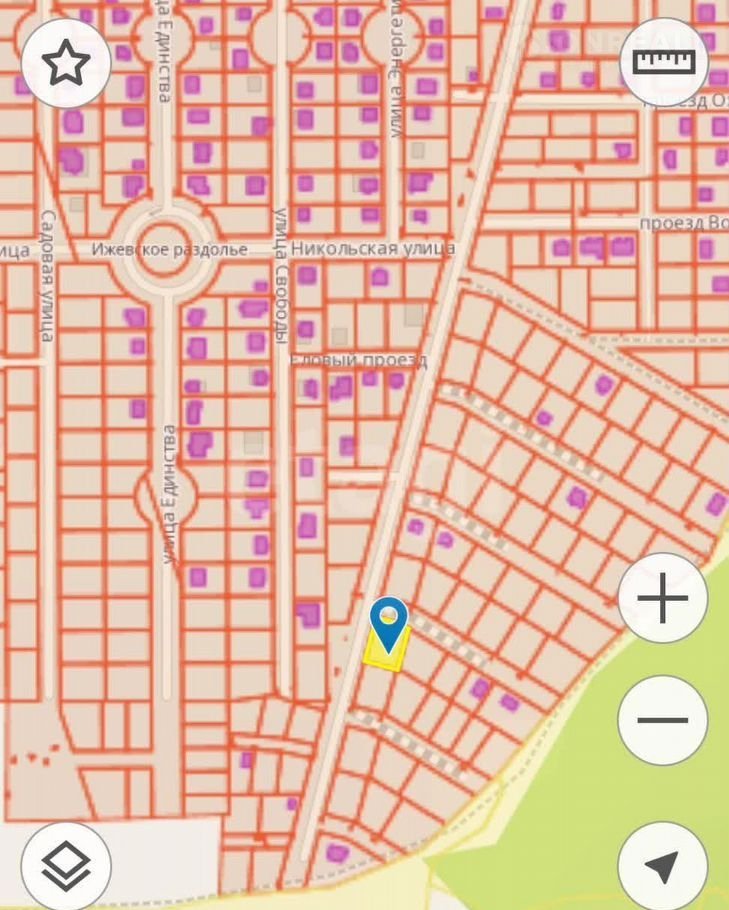The width and height of the screenshot is (729, 910).
Task: Zoom in on the map
Action: pos(663,599)
